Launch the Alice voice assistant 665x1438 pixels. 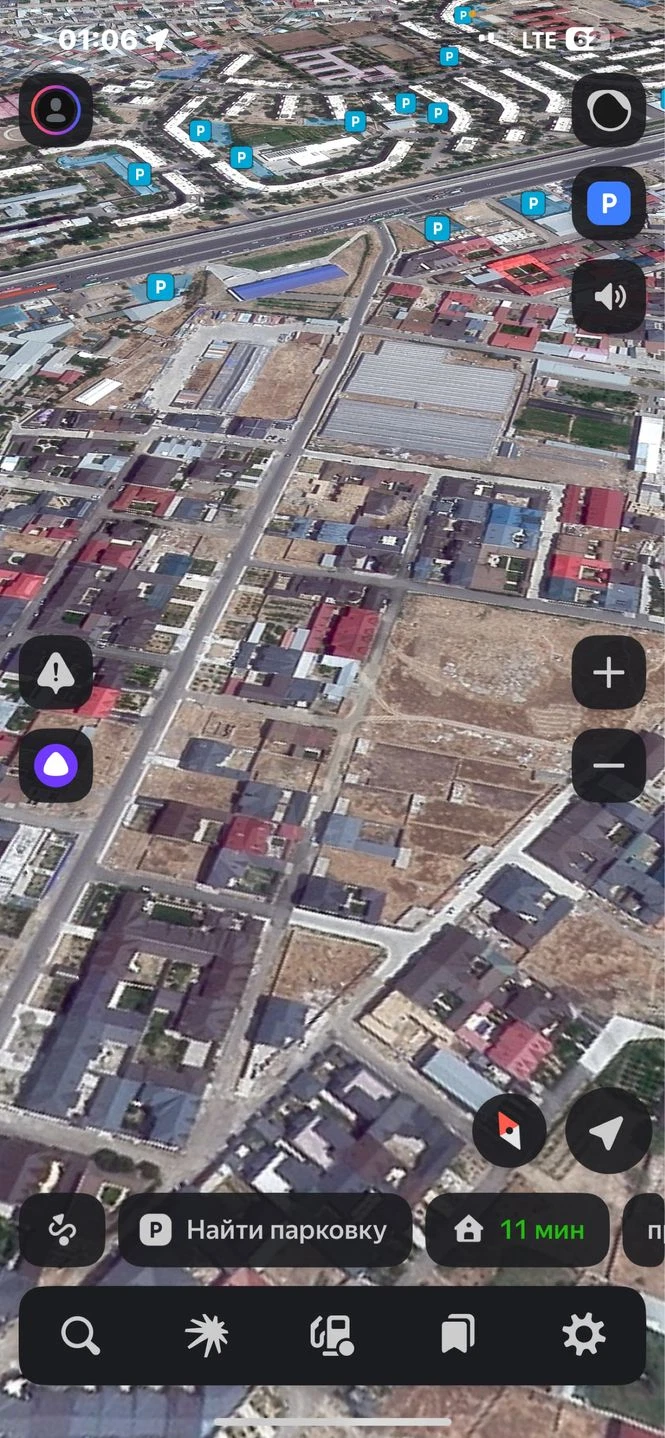[x=56, y=766]
